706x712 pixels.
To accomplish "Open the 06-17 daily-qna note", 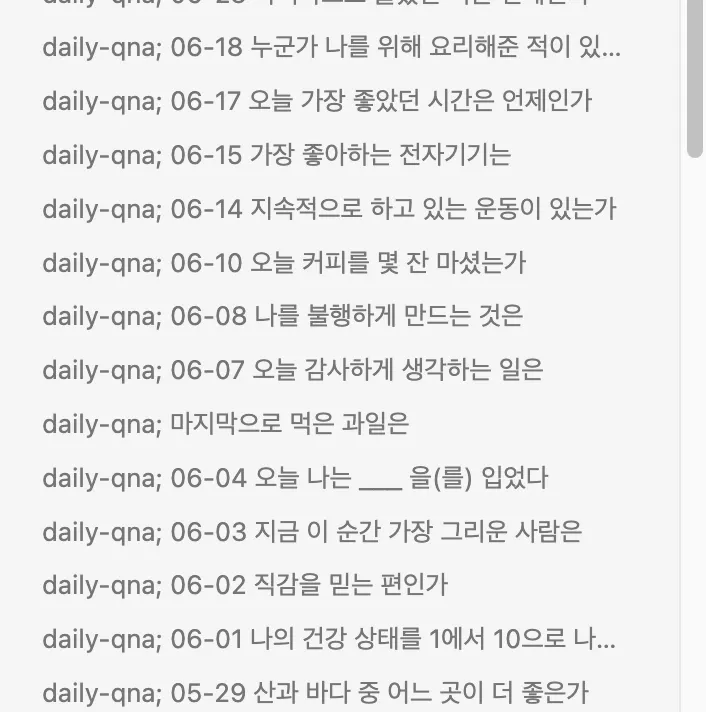I will coord(316,101).
